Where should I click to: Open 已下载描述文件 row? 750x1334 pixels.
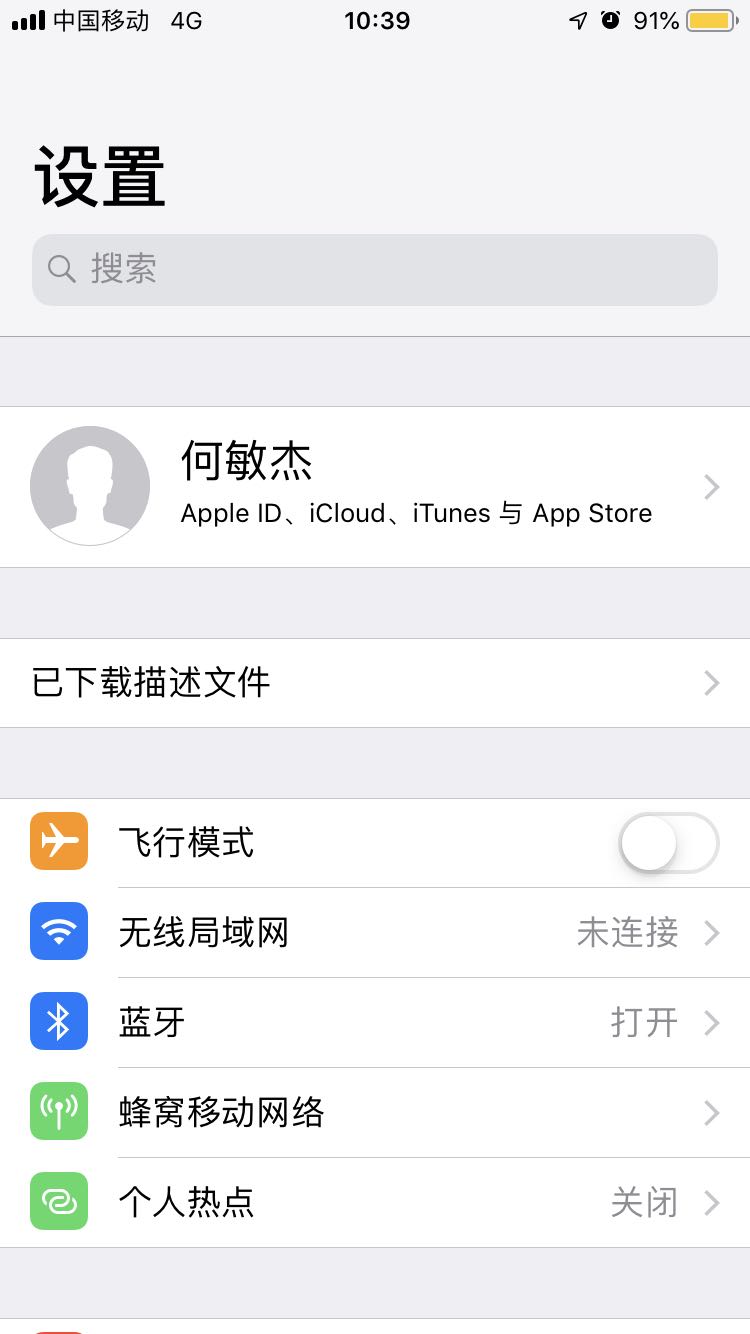[374, 683]
